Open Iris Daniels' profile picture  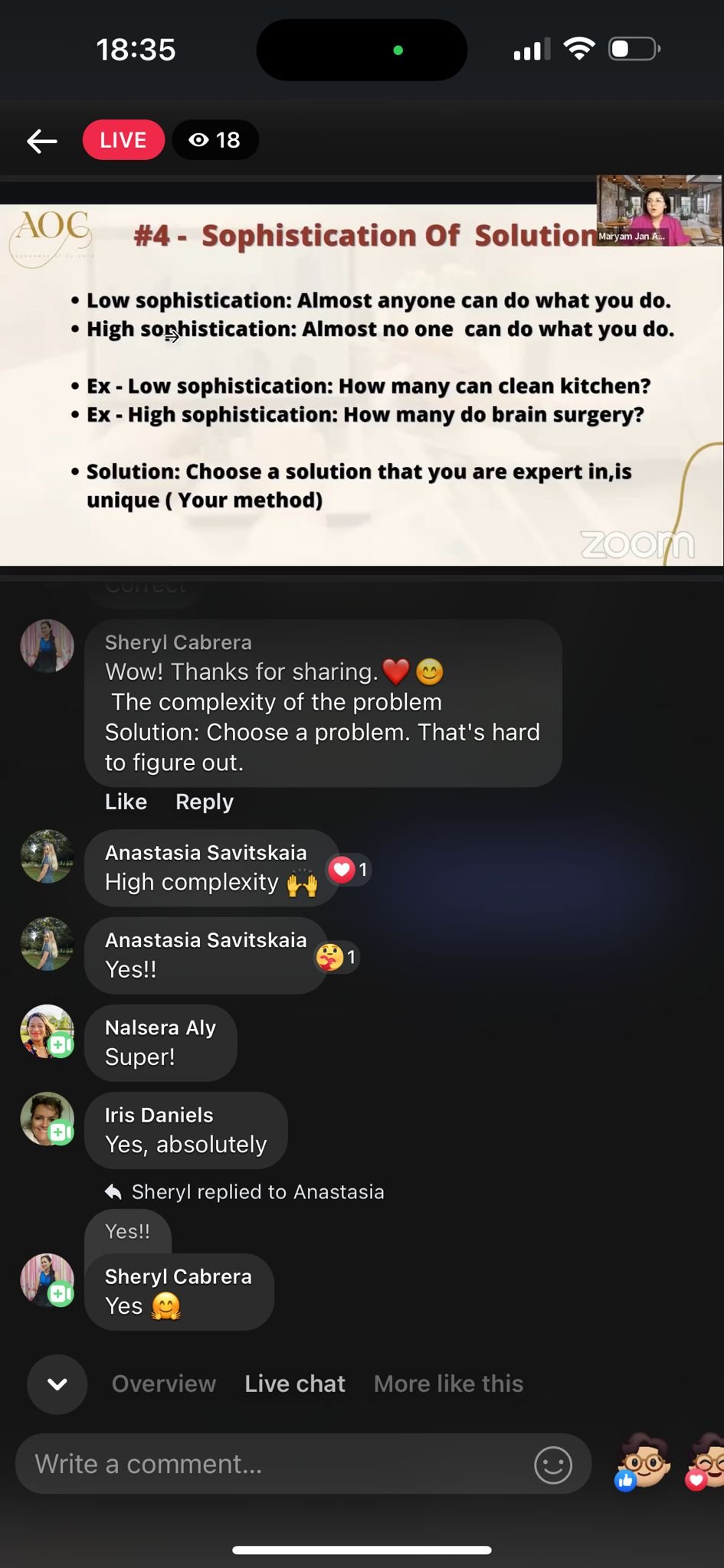(x=48, y=1119)
